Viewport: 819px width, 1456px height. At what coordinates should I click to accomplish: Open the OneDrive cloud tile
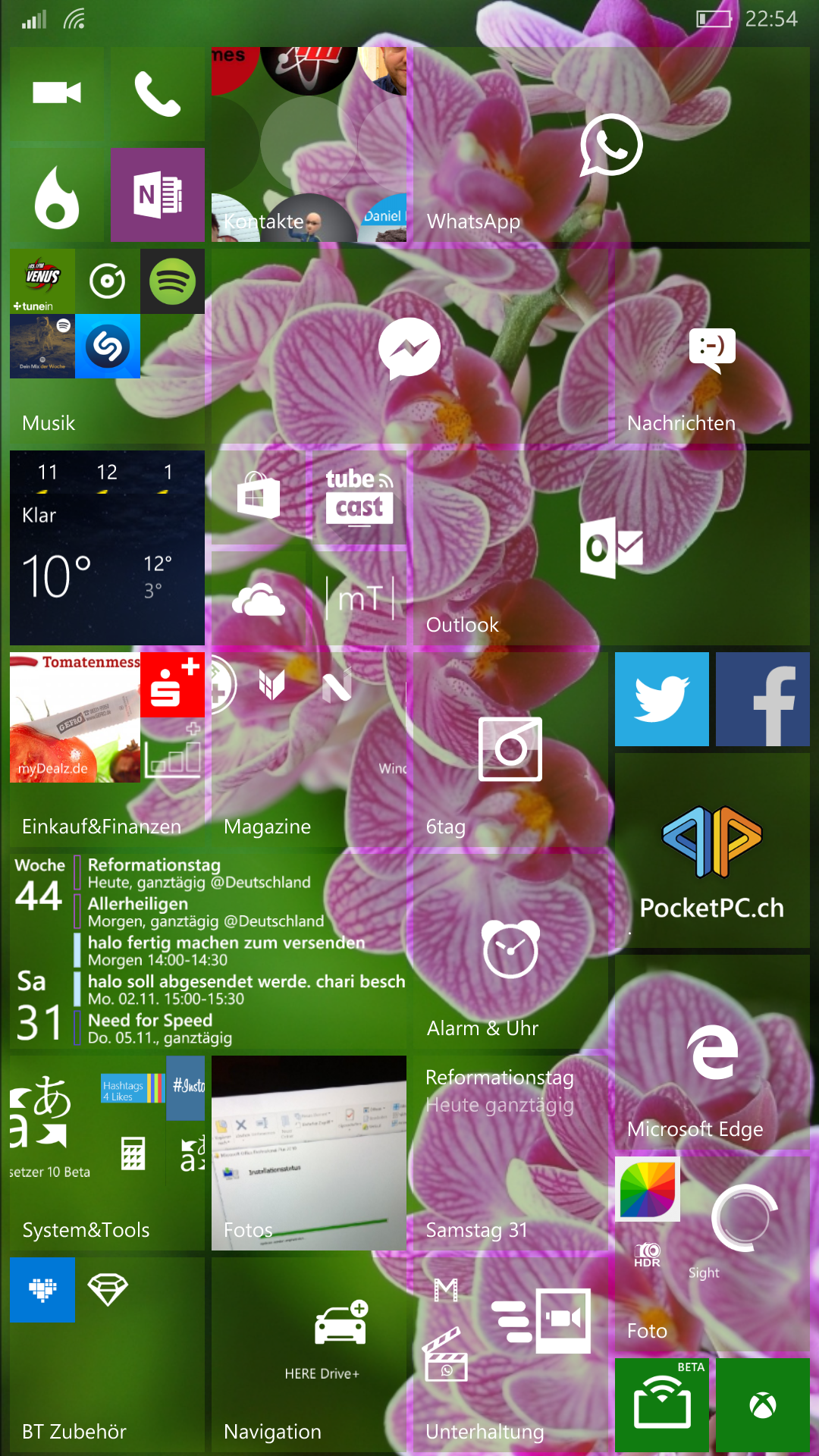click(259, 598)
